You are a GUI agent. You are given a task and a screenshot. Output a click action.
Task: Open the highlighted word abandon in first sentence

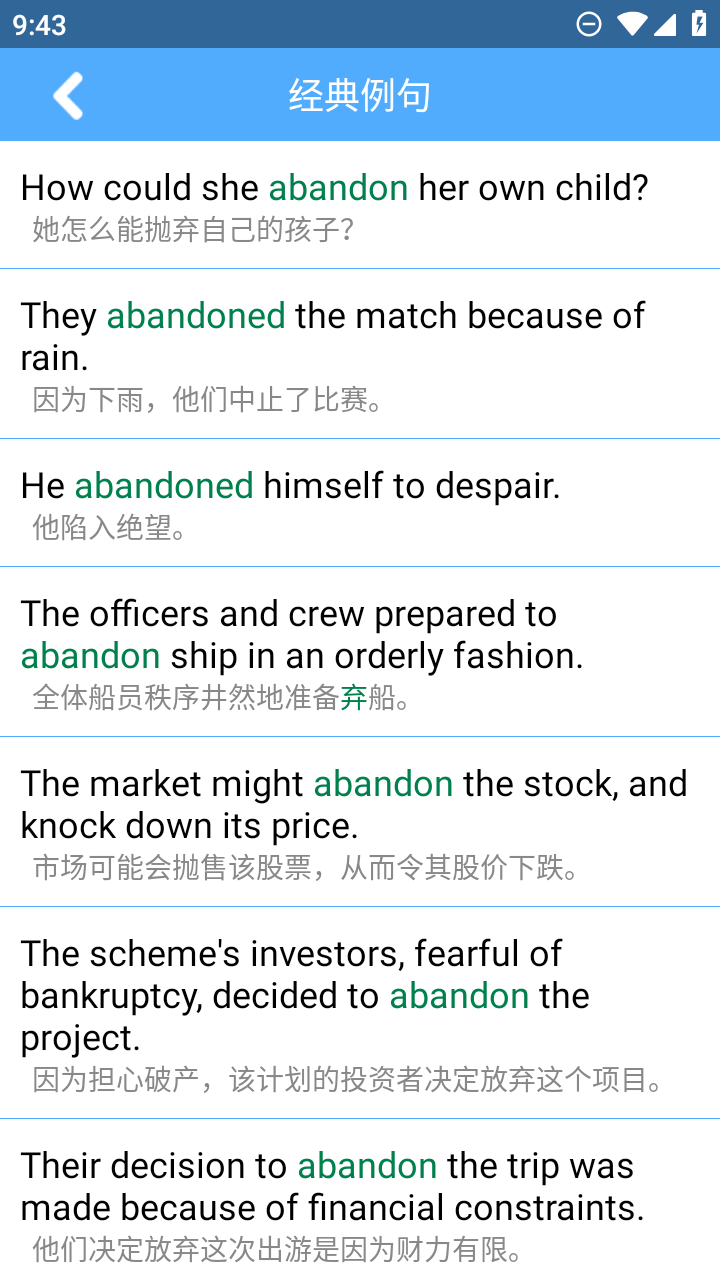(337, 187)
